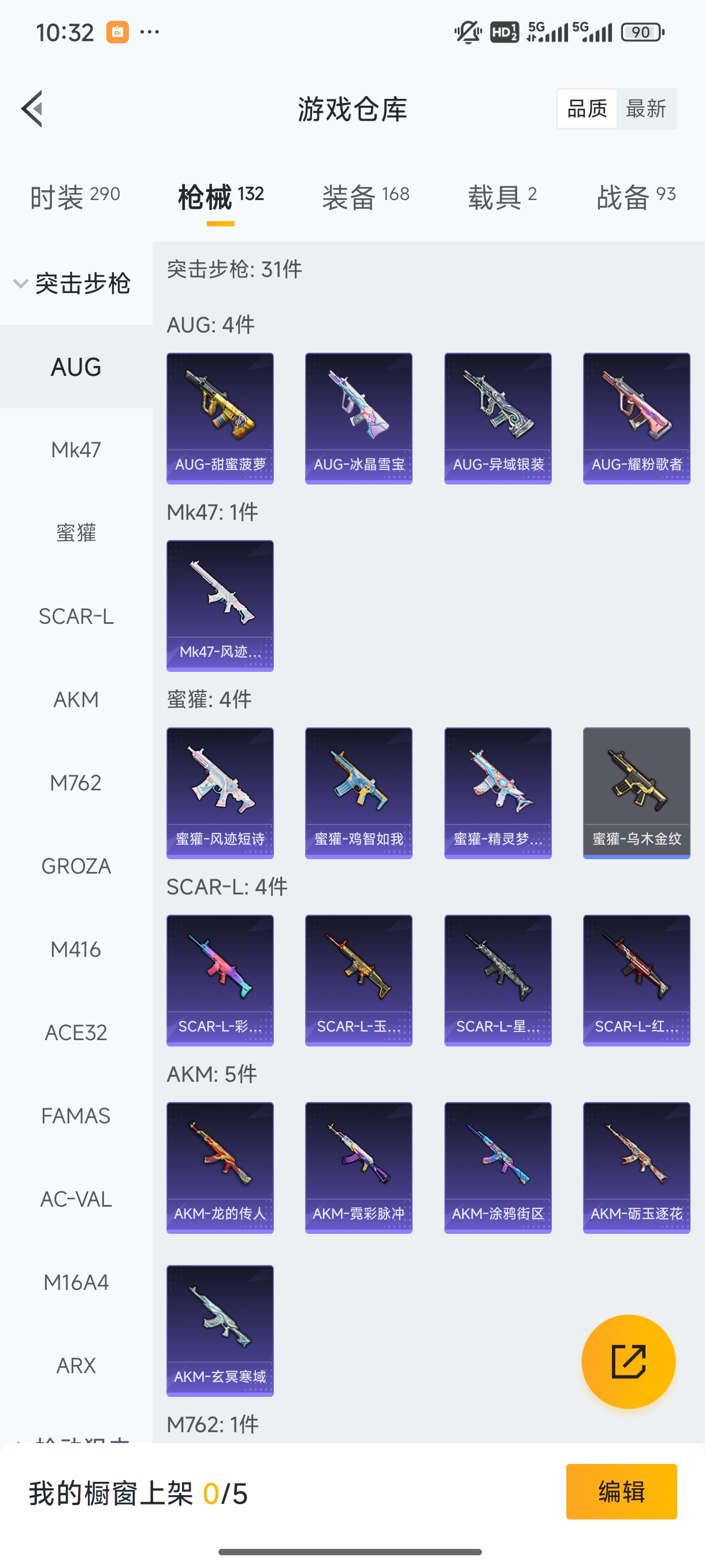The height and width of the screenshot is (1568, 705).
Task: Tap the orange floating share button
Action: 628,1362
